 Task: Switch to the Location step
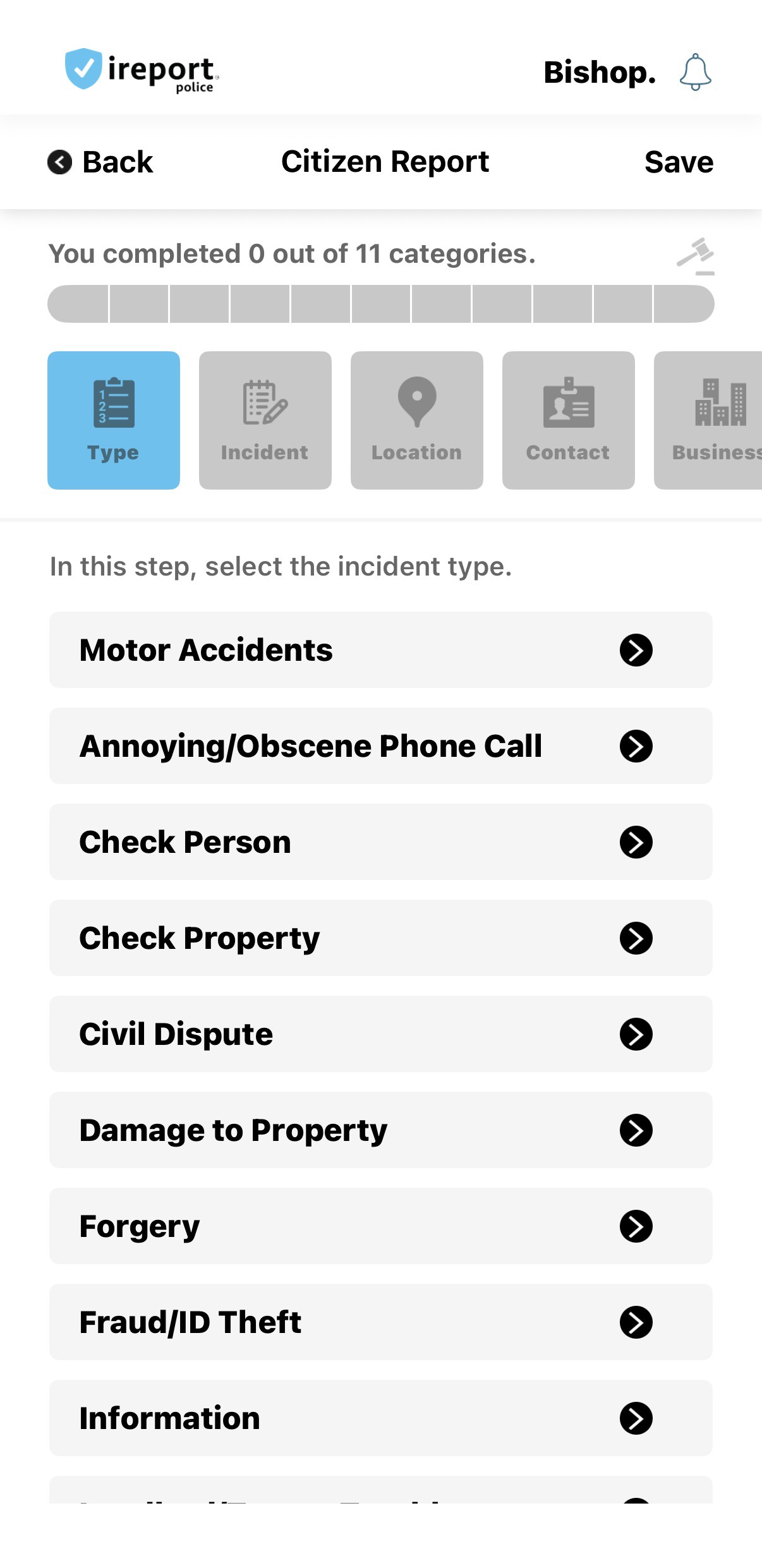point(417,420)
